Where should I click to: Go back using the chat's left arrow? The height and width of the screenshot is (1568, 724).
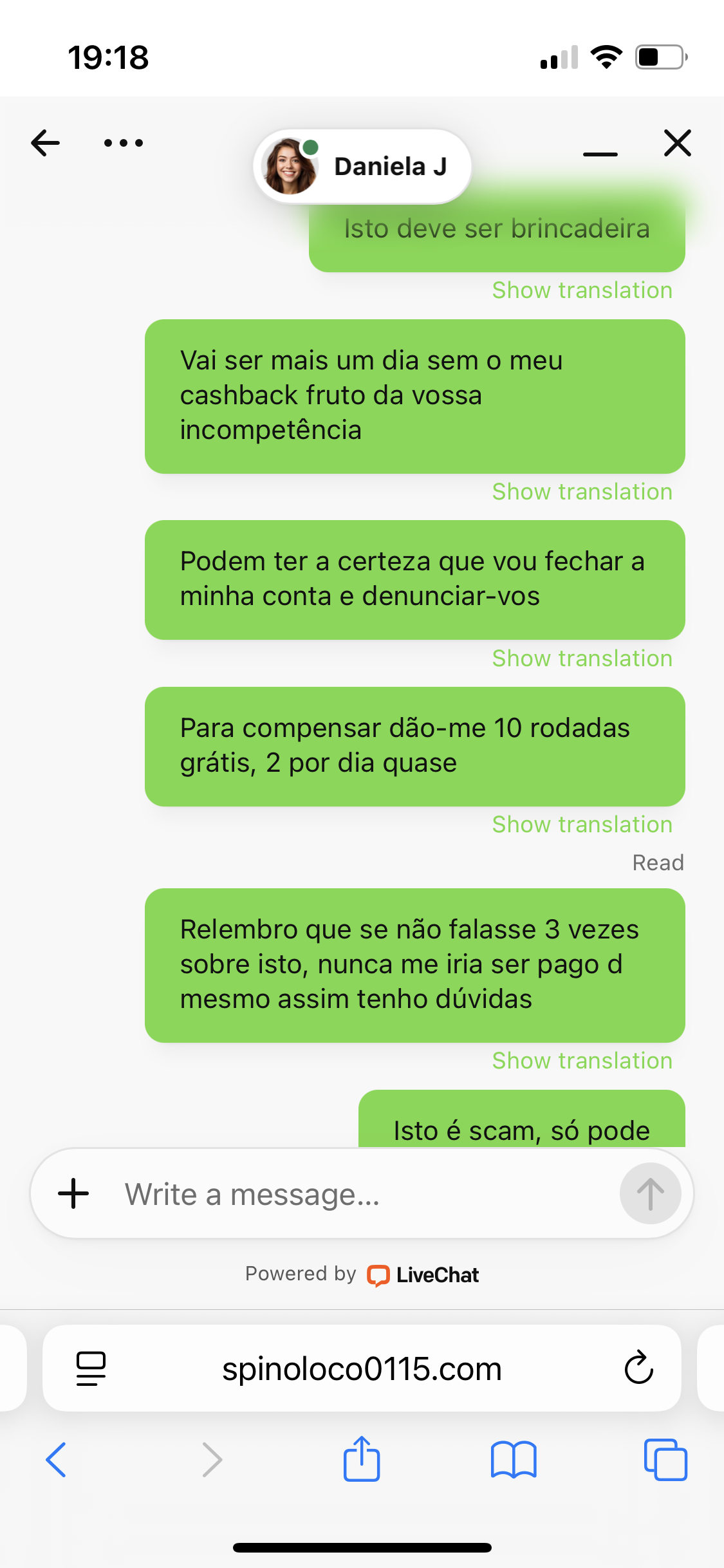click(45, 143)
